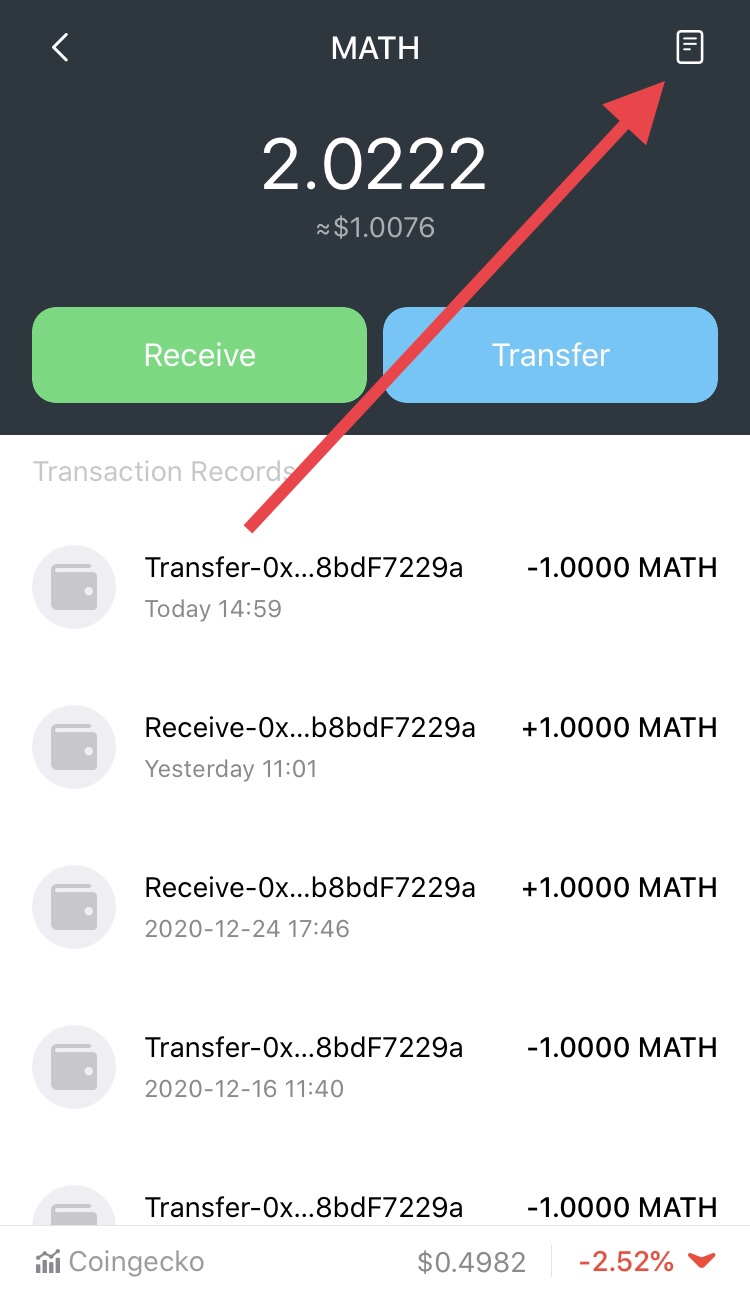Open the document icon in the top bar
Screen dimensions: 750x1297
pos(690,47)
